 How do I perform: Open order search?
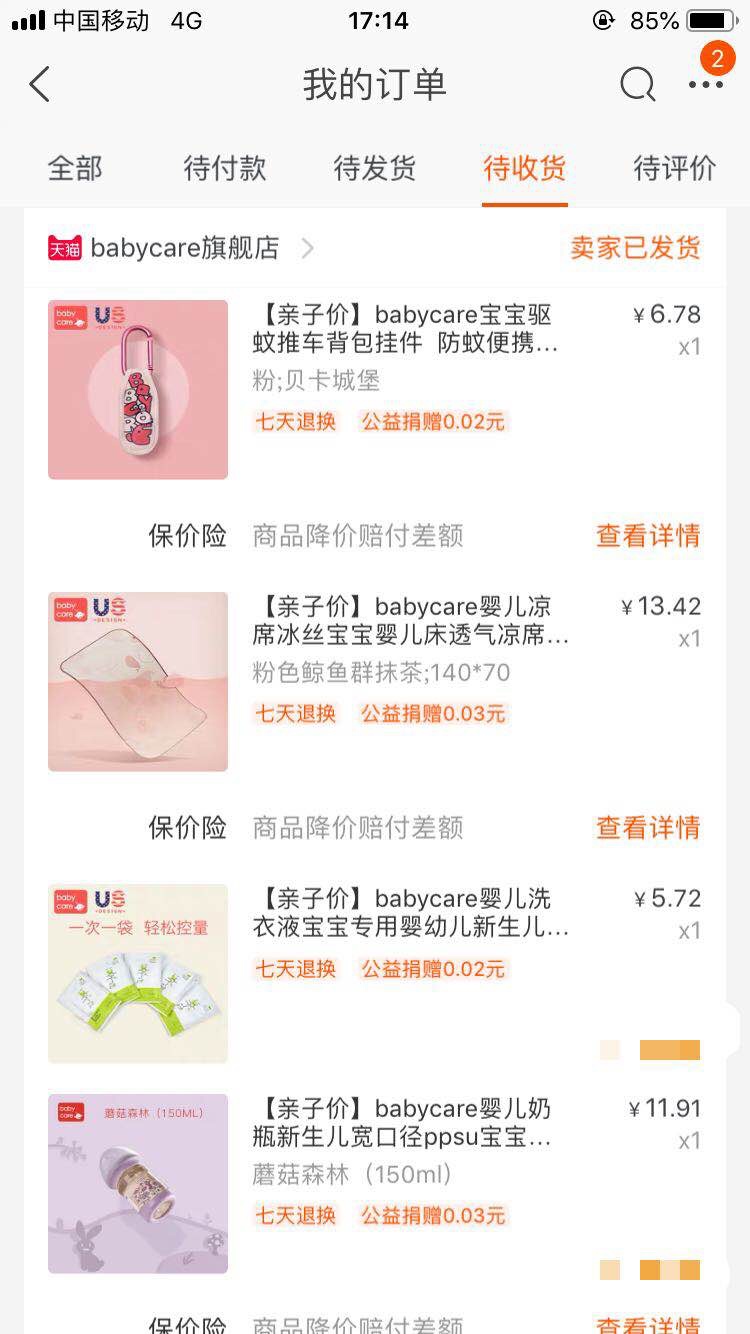pos(637,85)
